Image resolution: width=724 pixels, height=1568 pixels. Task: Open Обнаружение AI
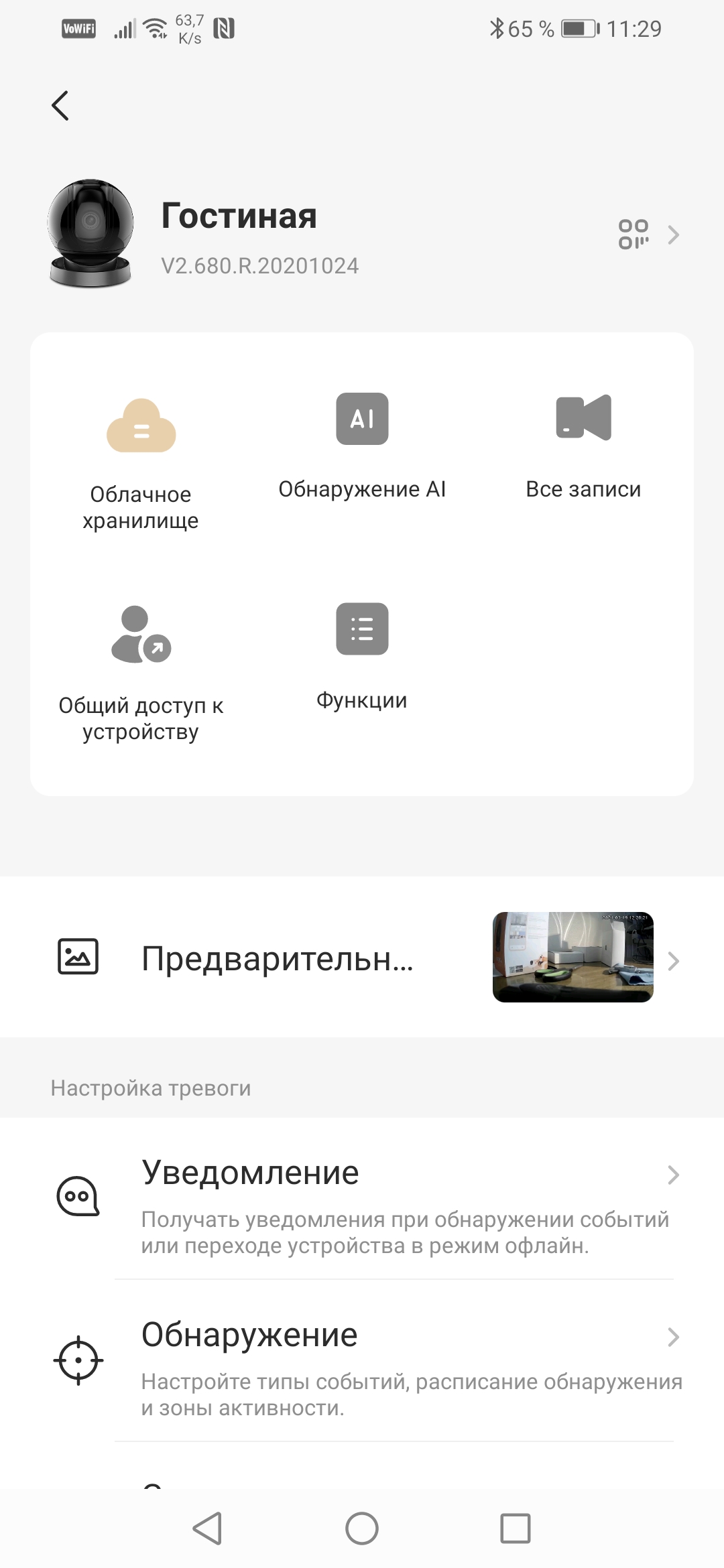click(362, 447)
